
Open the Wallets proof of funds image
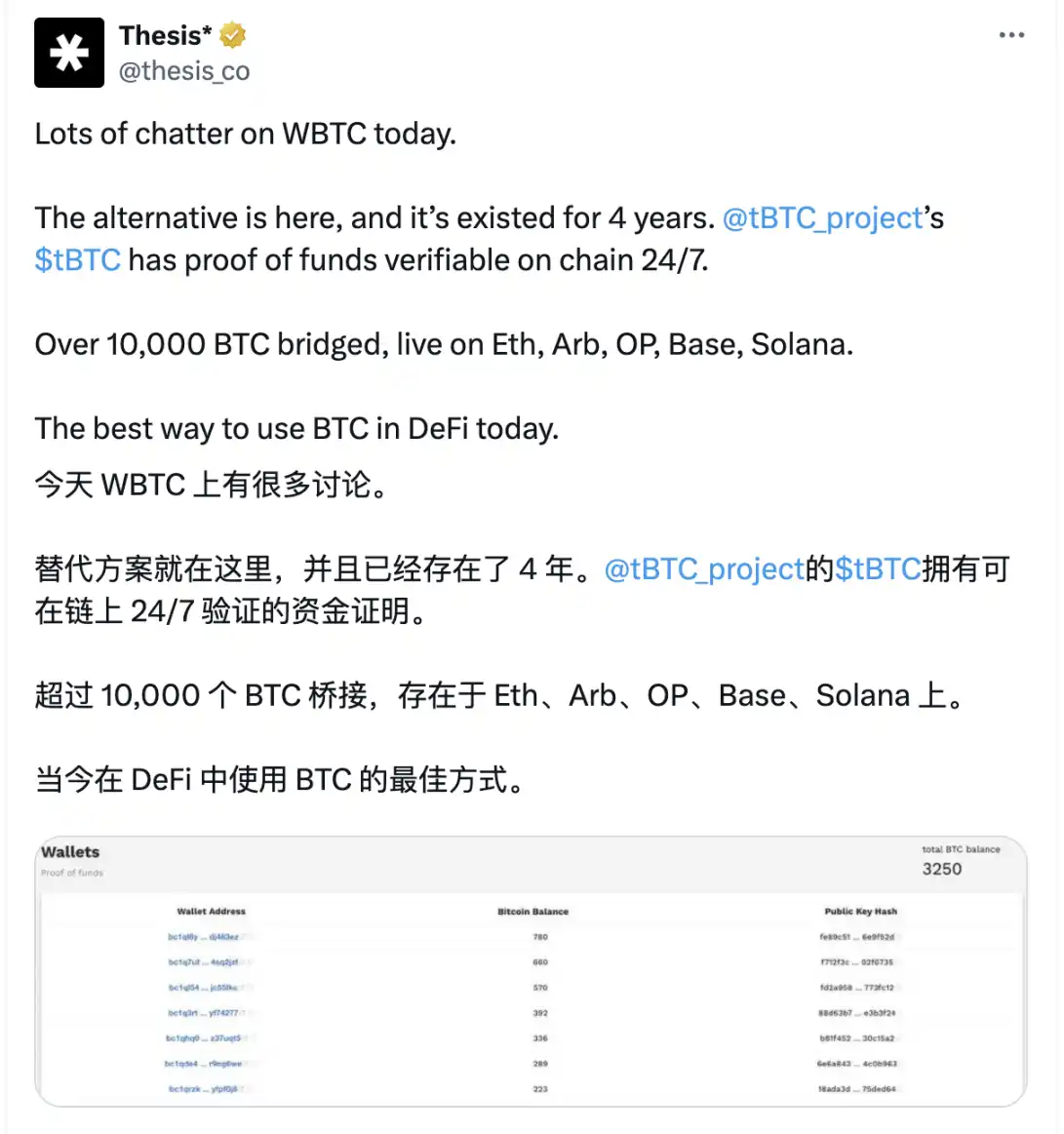pyautogui.click(x=531, y=971)
